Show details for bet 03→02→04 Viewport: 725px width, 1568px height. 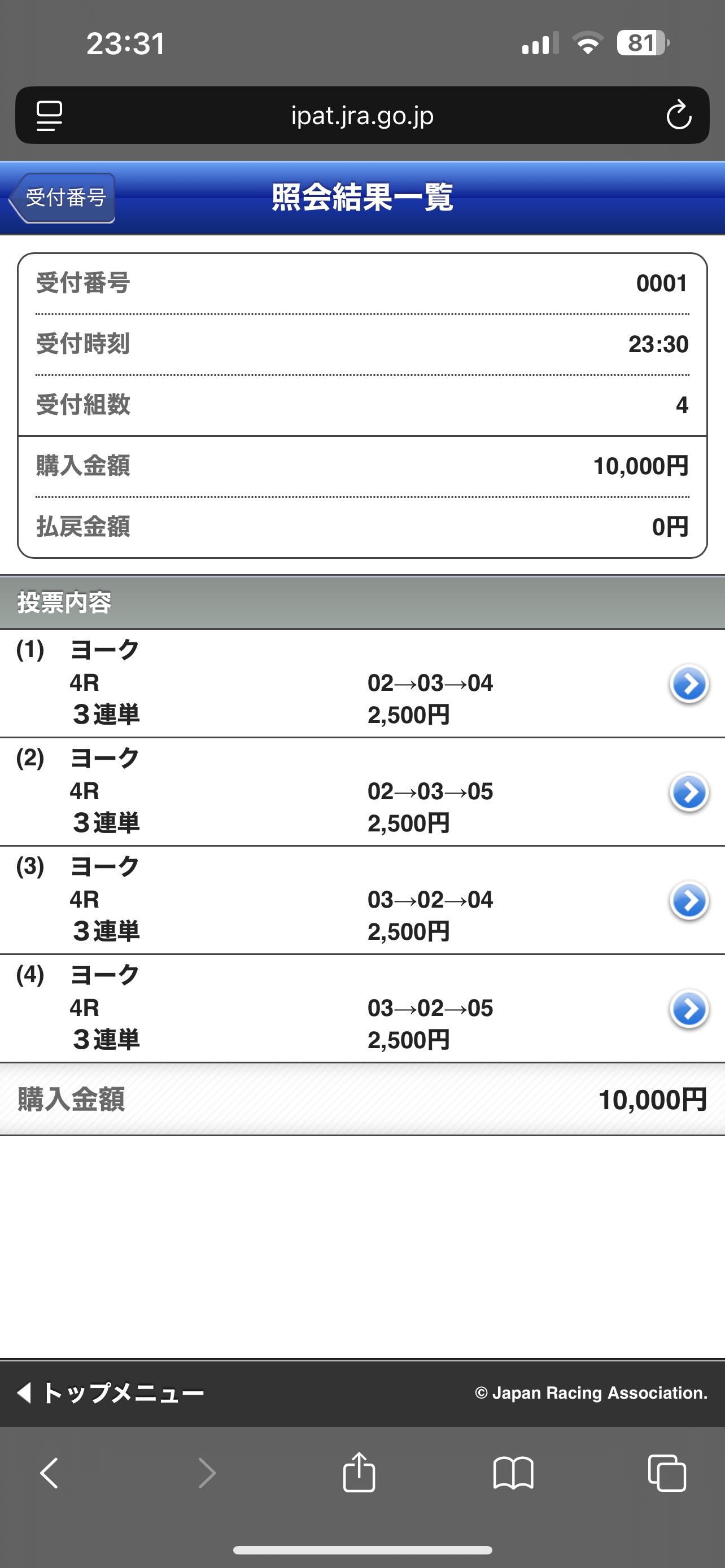pyautogui.click(x=688, y=901)
